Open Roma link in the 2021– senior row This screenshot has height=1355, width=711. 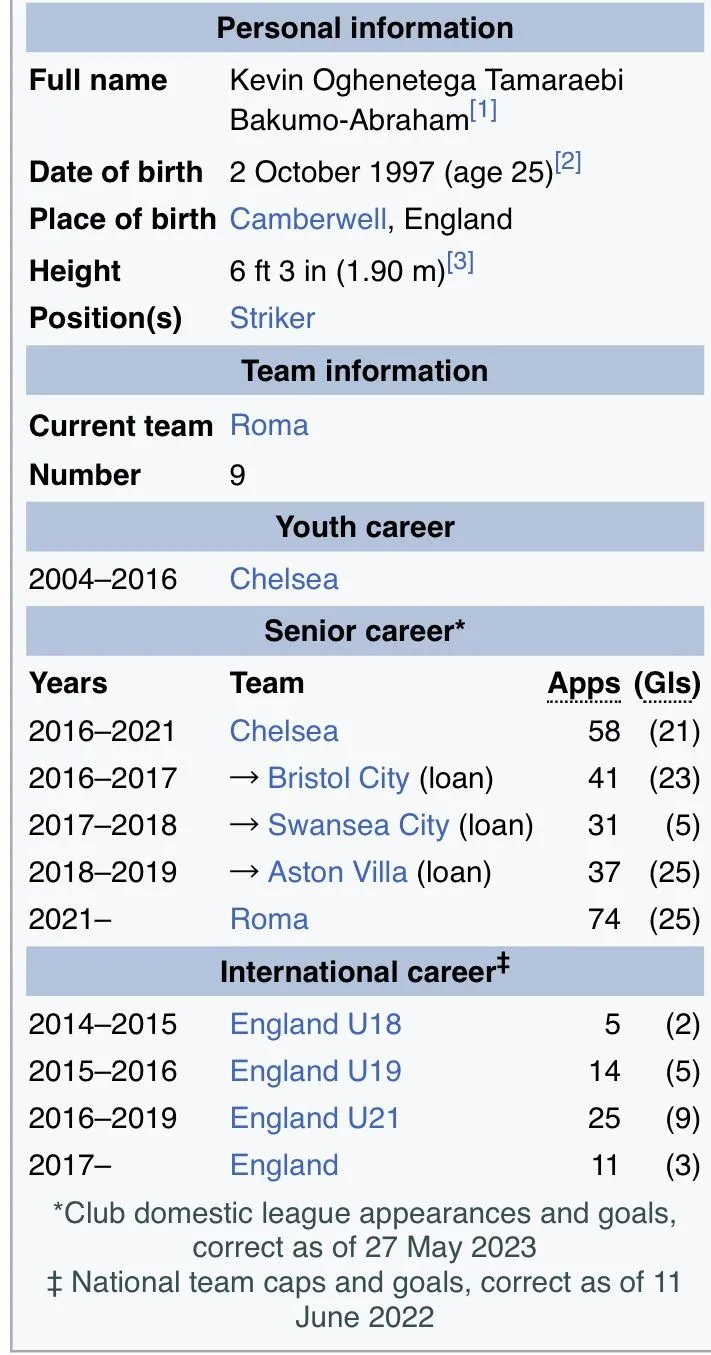[x=269, y=919]
